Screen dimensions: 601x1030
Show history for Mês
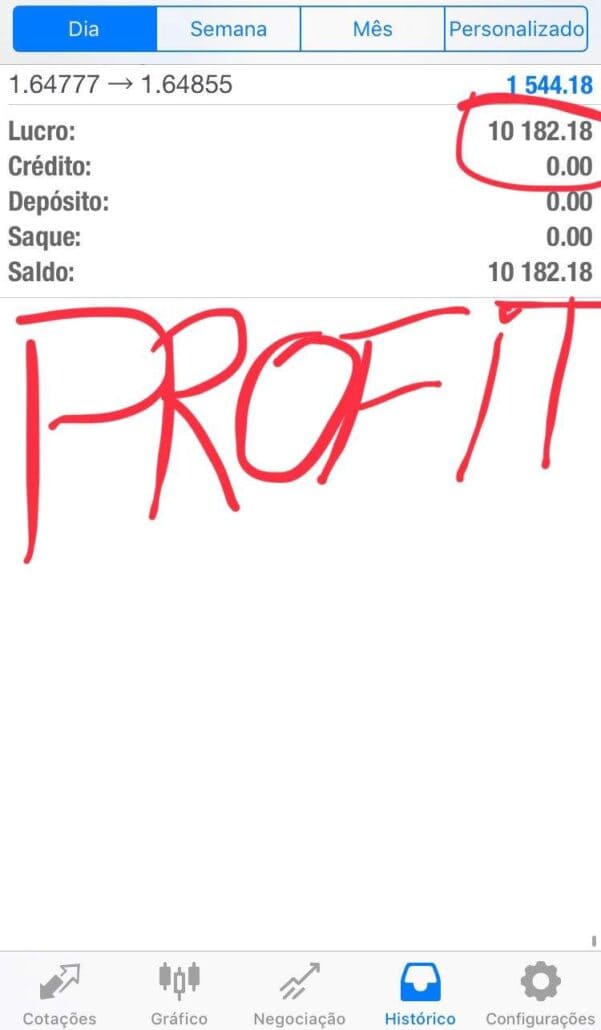point(372,29)
